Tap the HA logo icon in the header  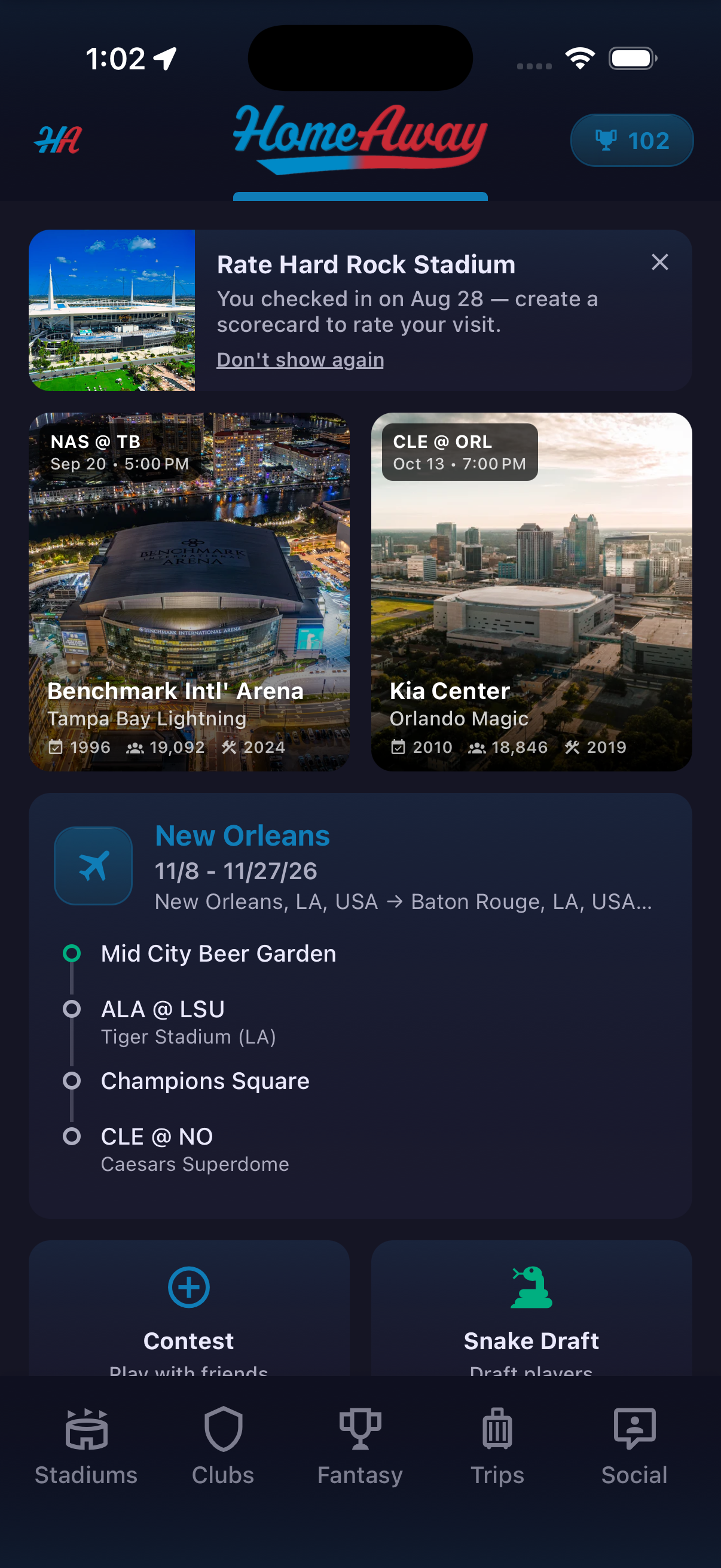click(59, 140)
